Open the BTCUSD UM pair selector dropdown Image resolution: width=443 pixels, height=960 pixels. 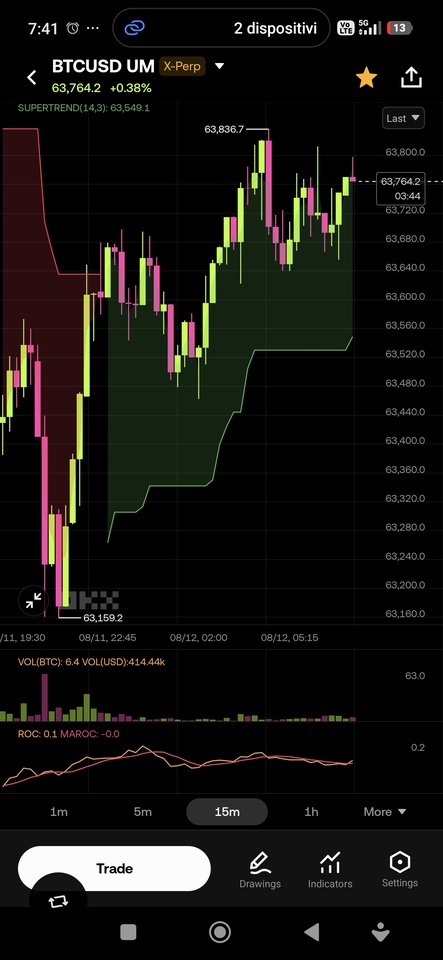pos(220,66)
